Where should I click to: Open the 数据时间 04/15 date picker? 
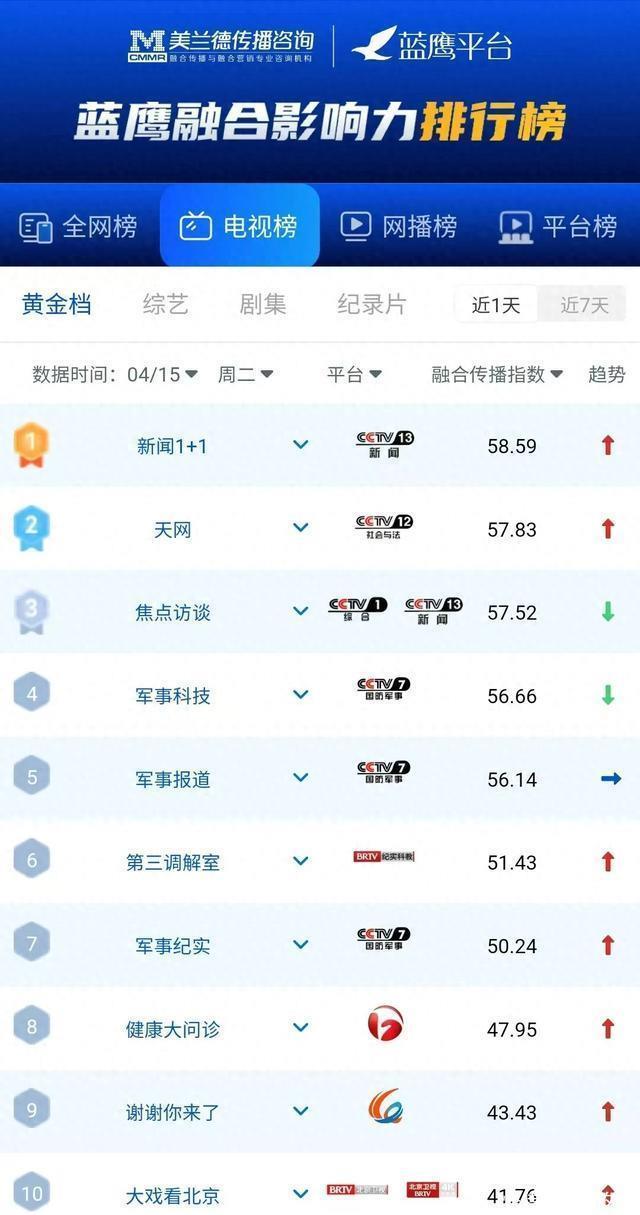tap(115, 374)
